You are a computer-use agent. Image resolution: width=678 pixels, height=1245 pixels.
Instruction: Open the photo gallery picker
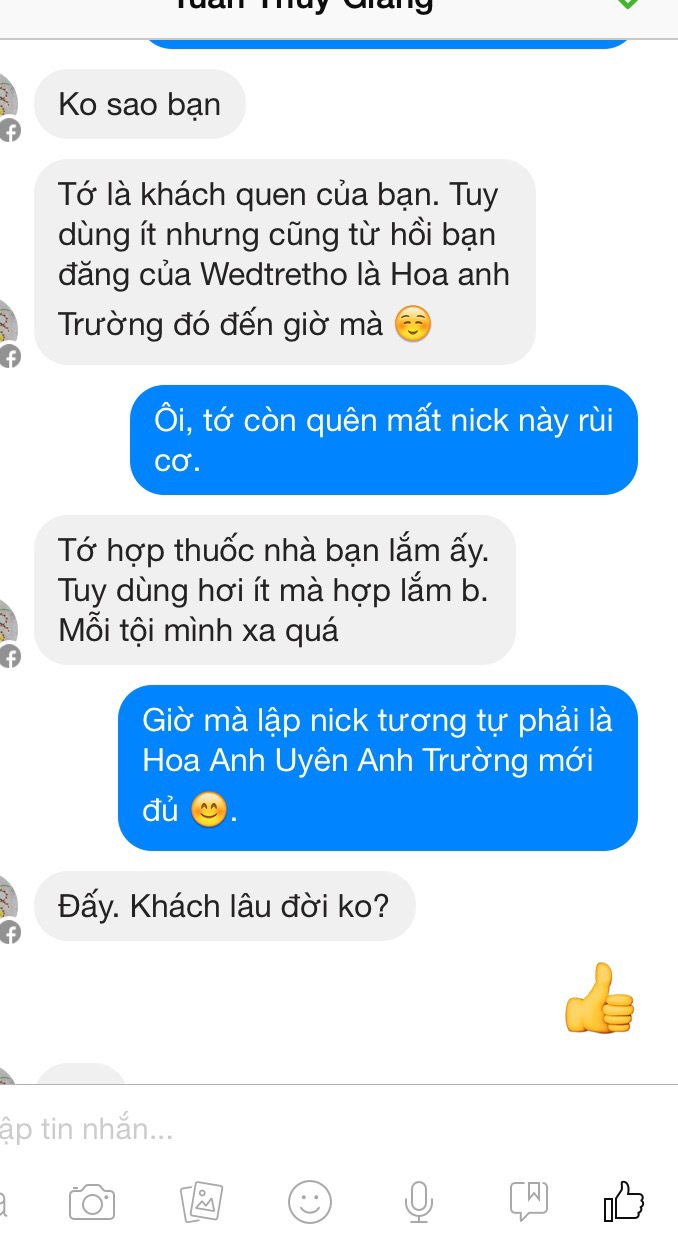[x=201, y=1201]
